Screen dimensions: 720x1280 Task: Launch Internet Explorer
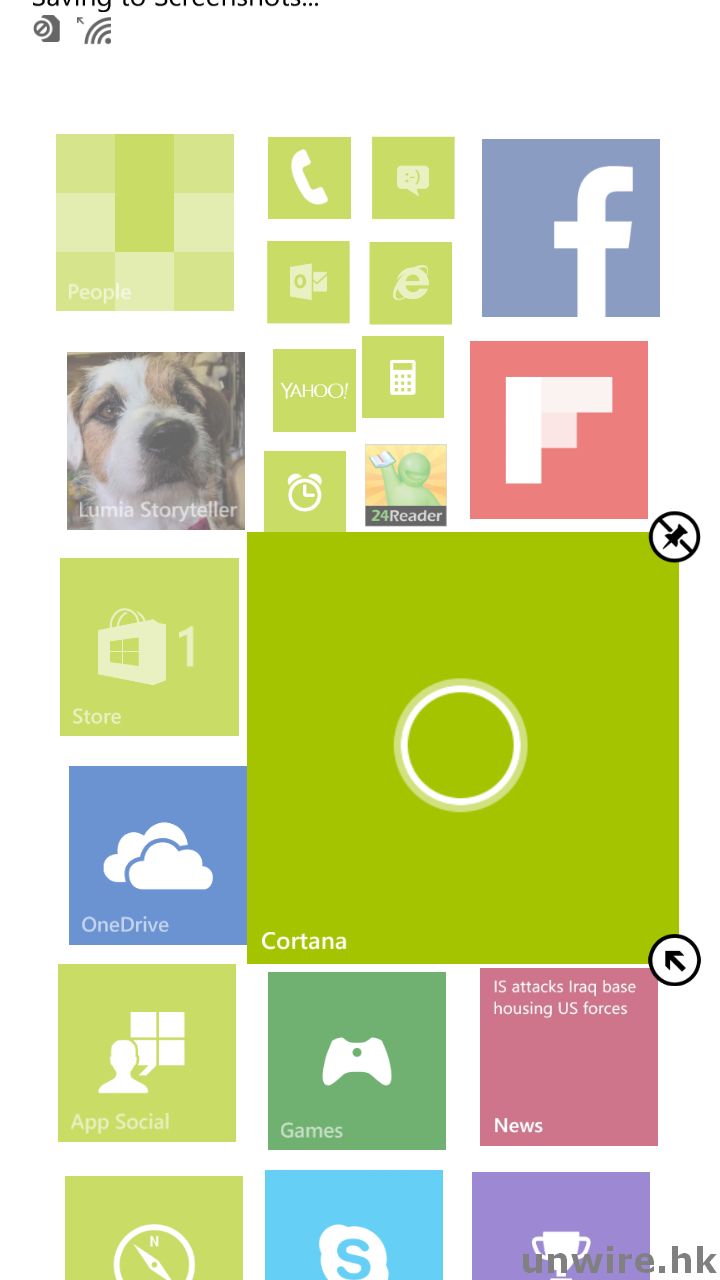(410, 283)
